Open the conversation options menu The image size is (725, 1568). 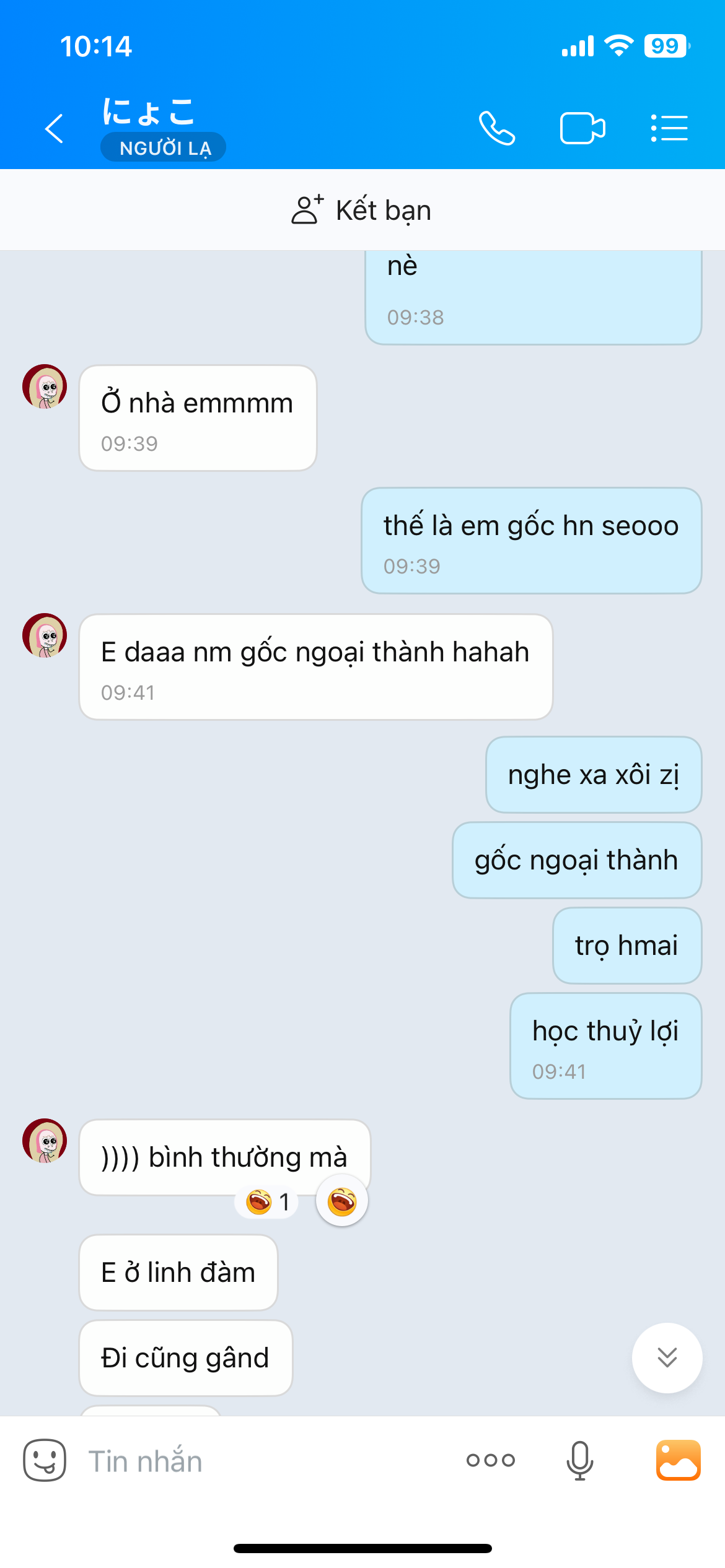[x=669, y=128]
